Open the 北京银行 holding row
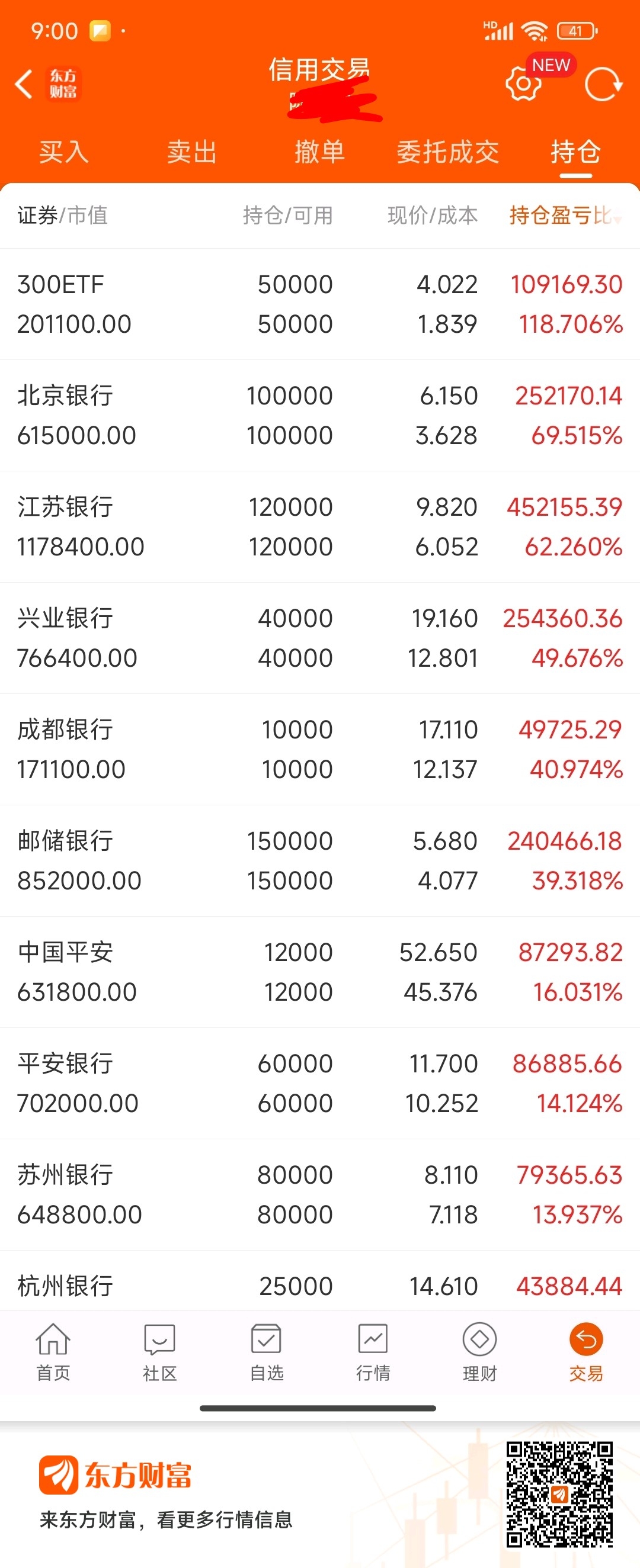The image size is (640, 1568). [x=319, y=416]
